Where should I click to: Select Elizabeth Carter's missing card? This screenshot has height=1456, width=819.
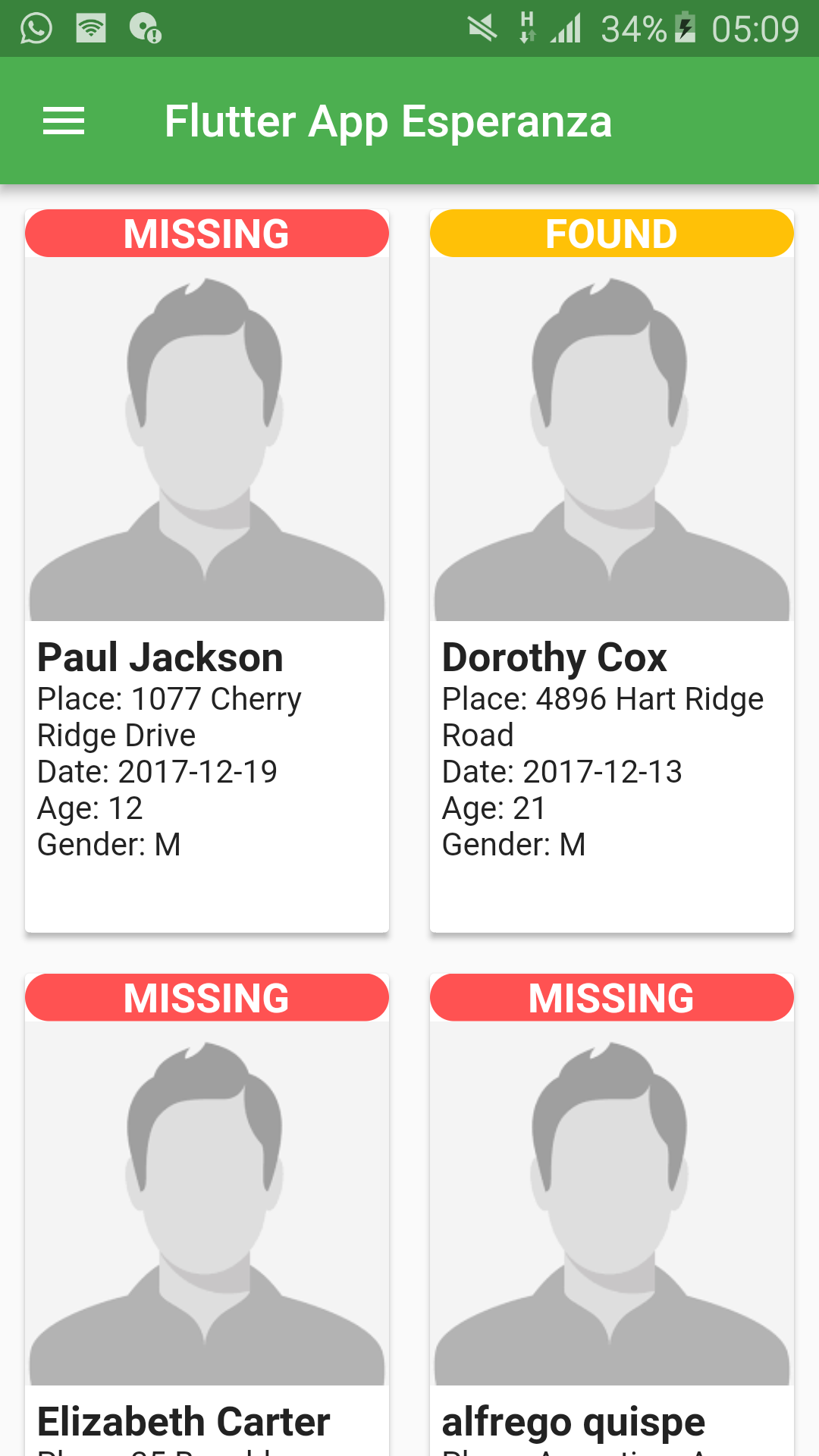206,1213
